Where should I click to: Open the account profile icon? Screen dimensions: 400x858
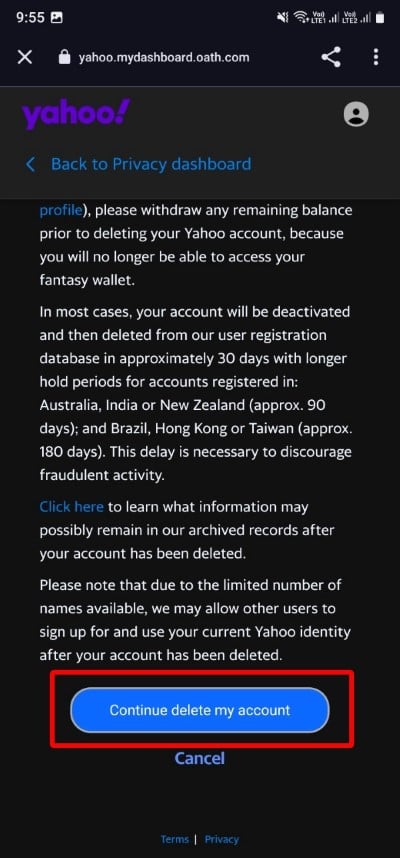point(356,114)
